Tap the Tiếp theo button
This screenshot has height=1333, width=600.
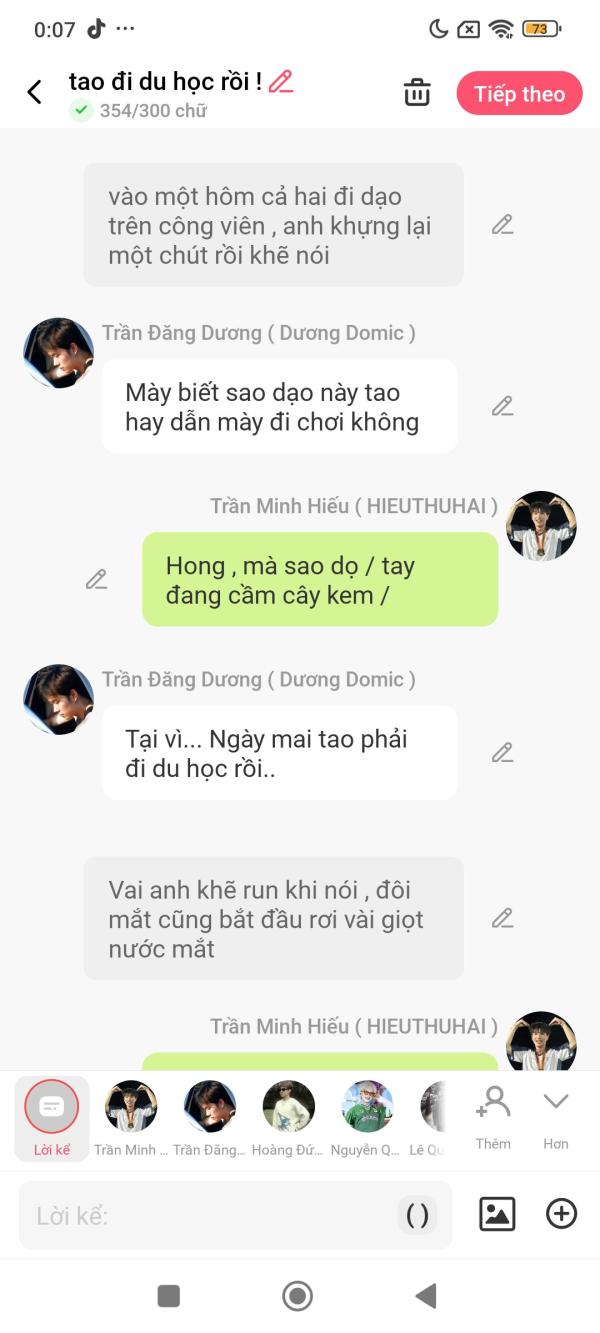point(519,94)
